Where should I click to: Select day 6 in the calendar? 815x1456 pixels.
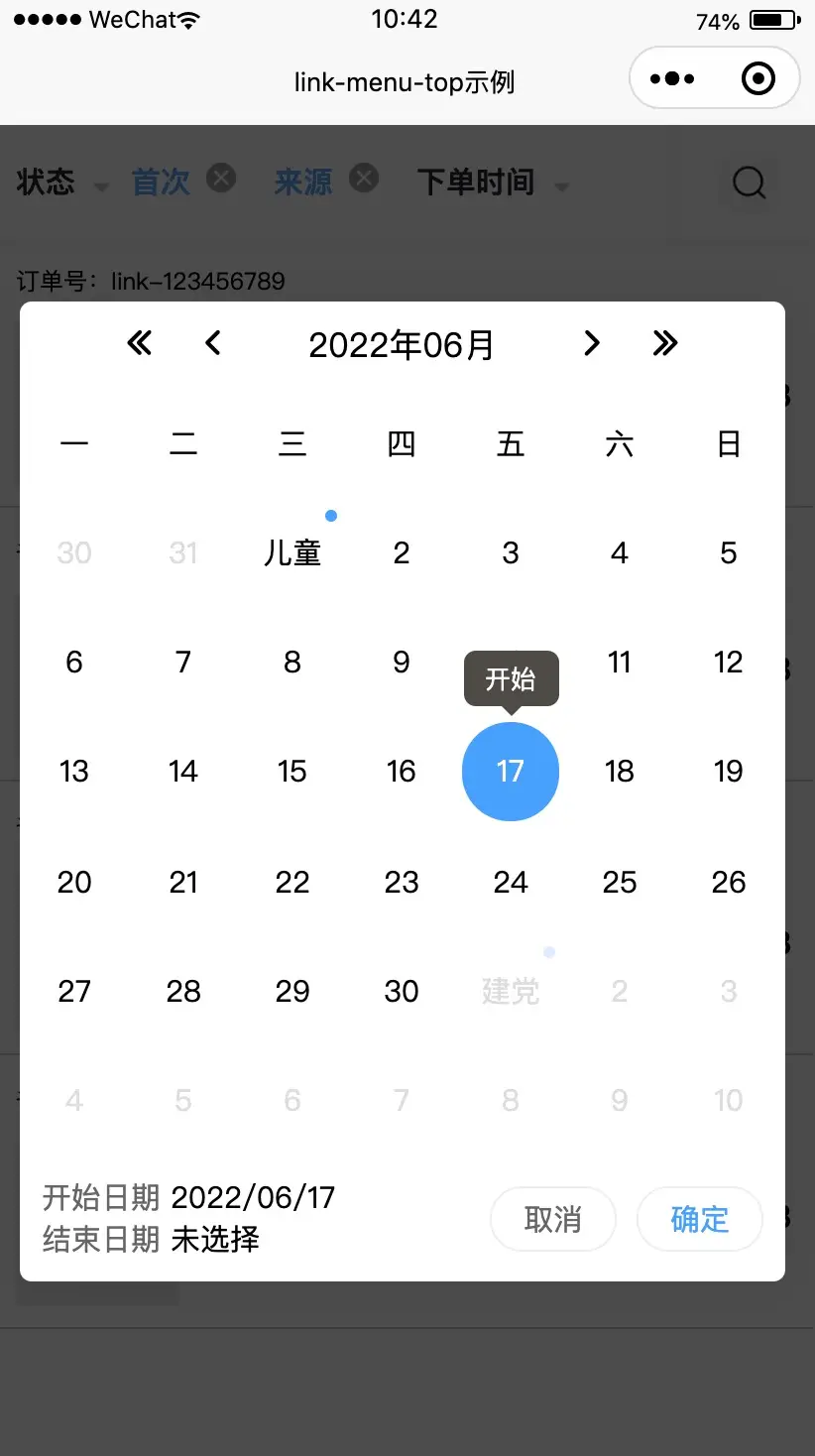pyautogui.click(x=74, y=663)
